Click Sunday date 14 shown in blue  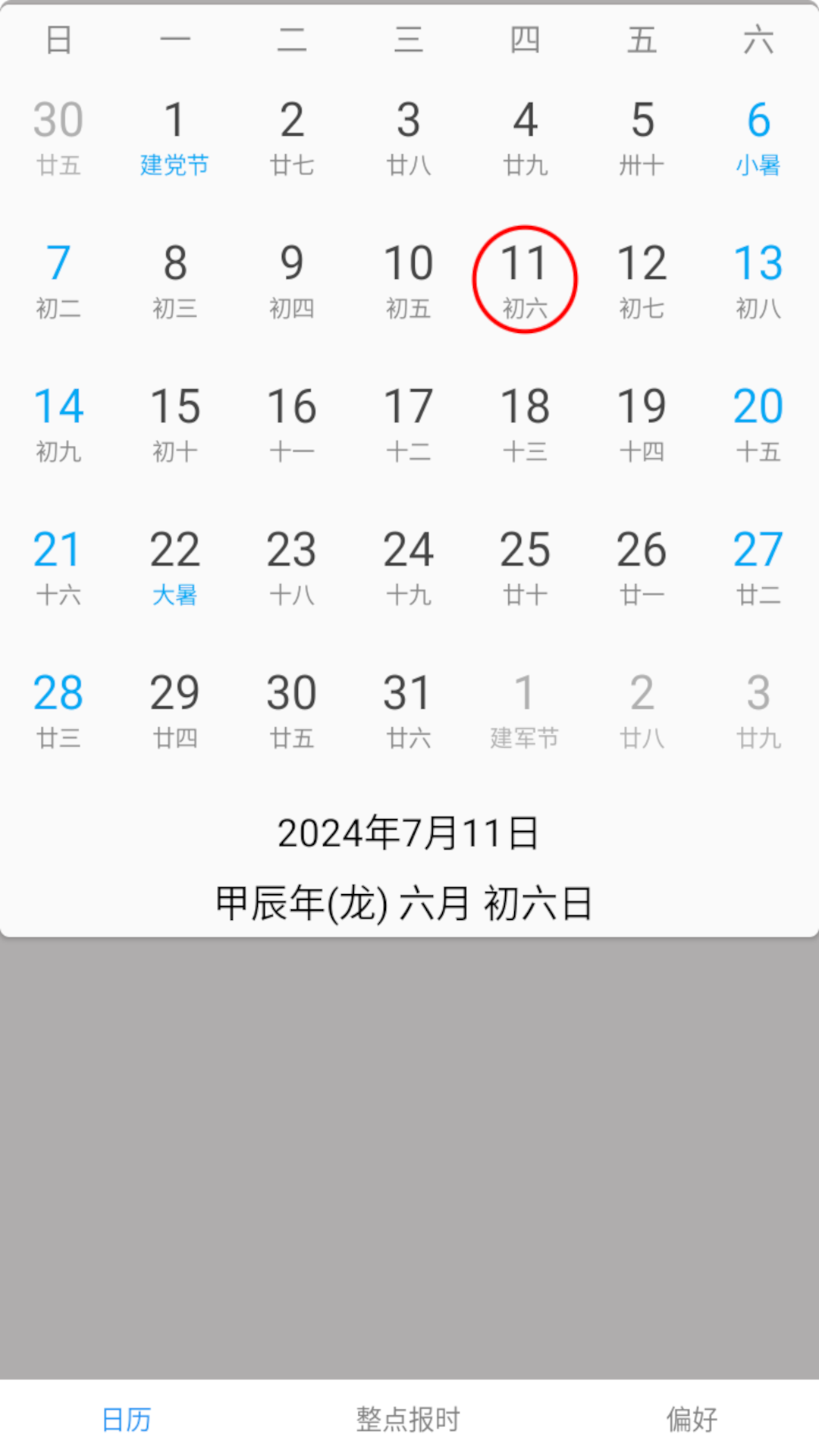(x=58, y=422)
